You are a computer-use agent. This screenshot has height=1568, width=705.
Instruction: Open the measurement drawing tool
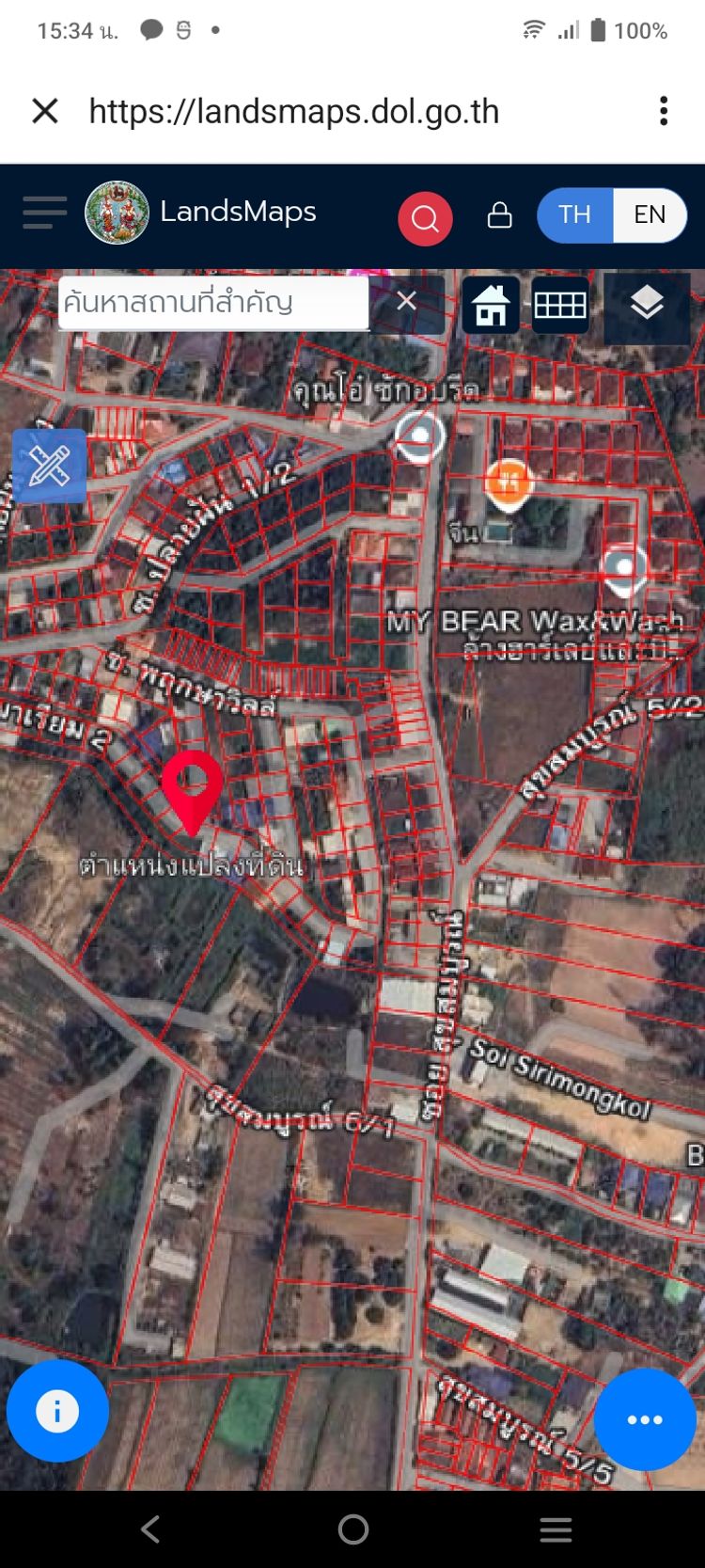49,466
